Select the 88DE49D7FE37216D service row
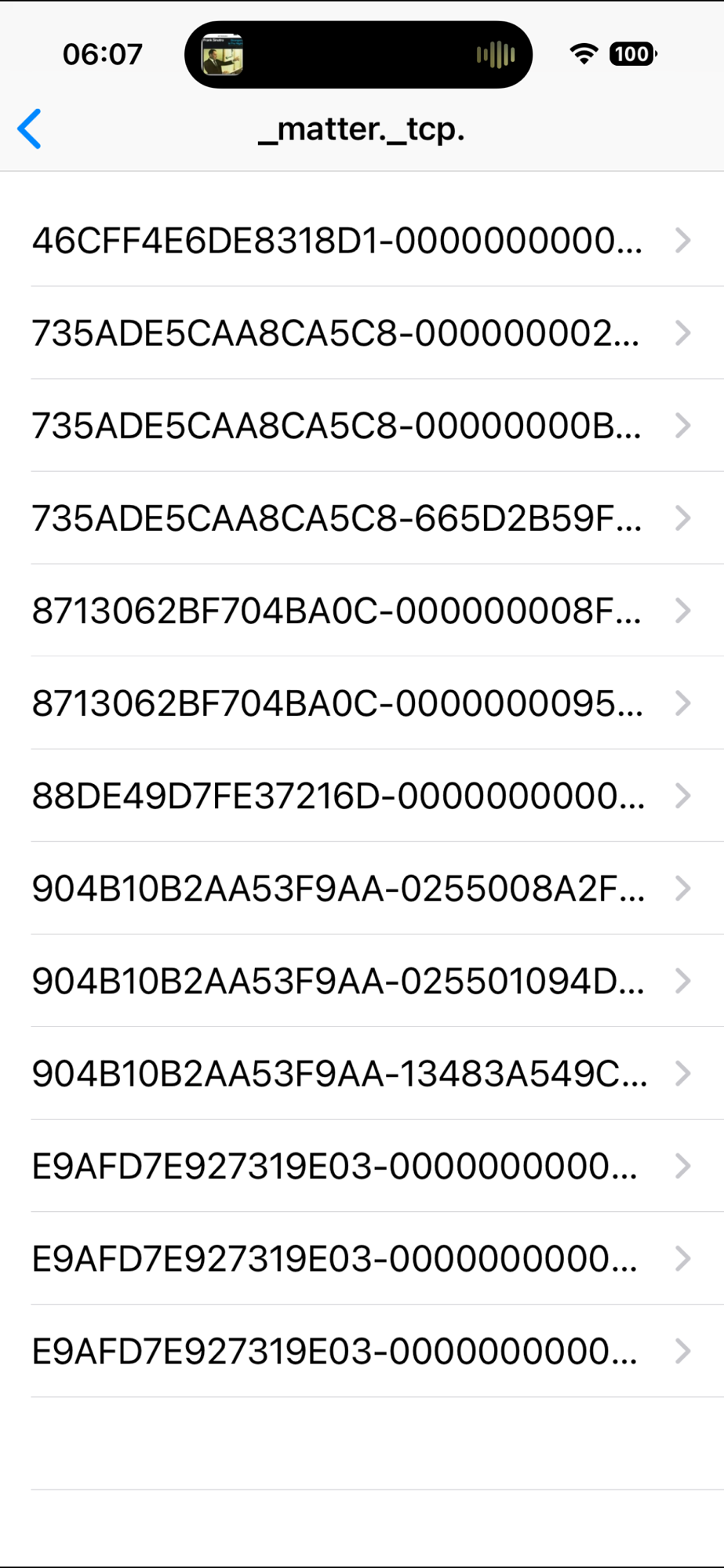724x1568 pixels. pyautogui.click(x=361, y=796)
